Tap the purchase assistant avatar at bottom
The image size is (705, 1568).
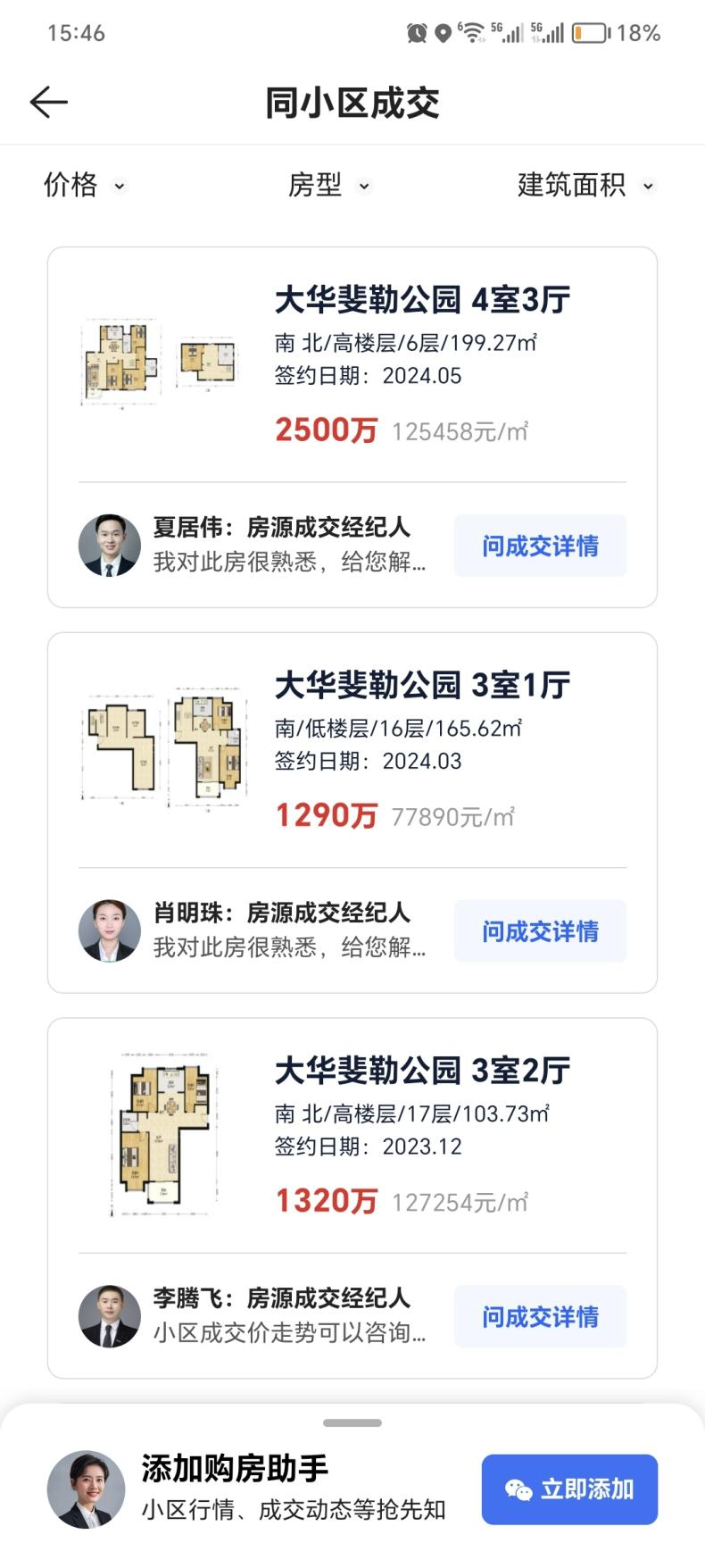86,1489
